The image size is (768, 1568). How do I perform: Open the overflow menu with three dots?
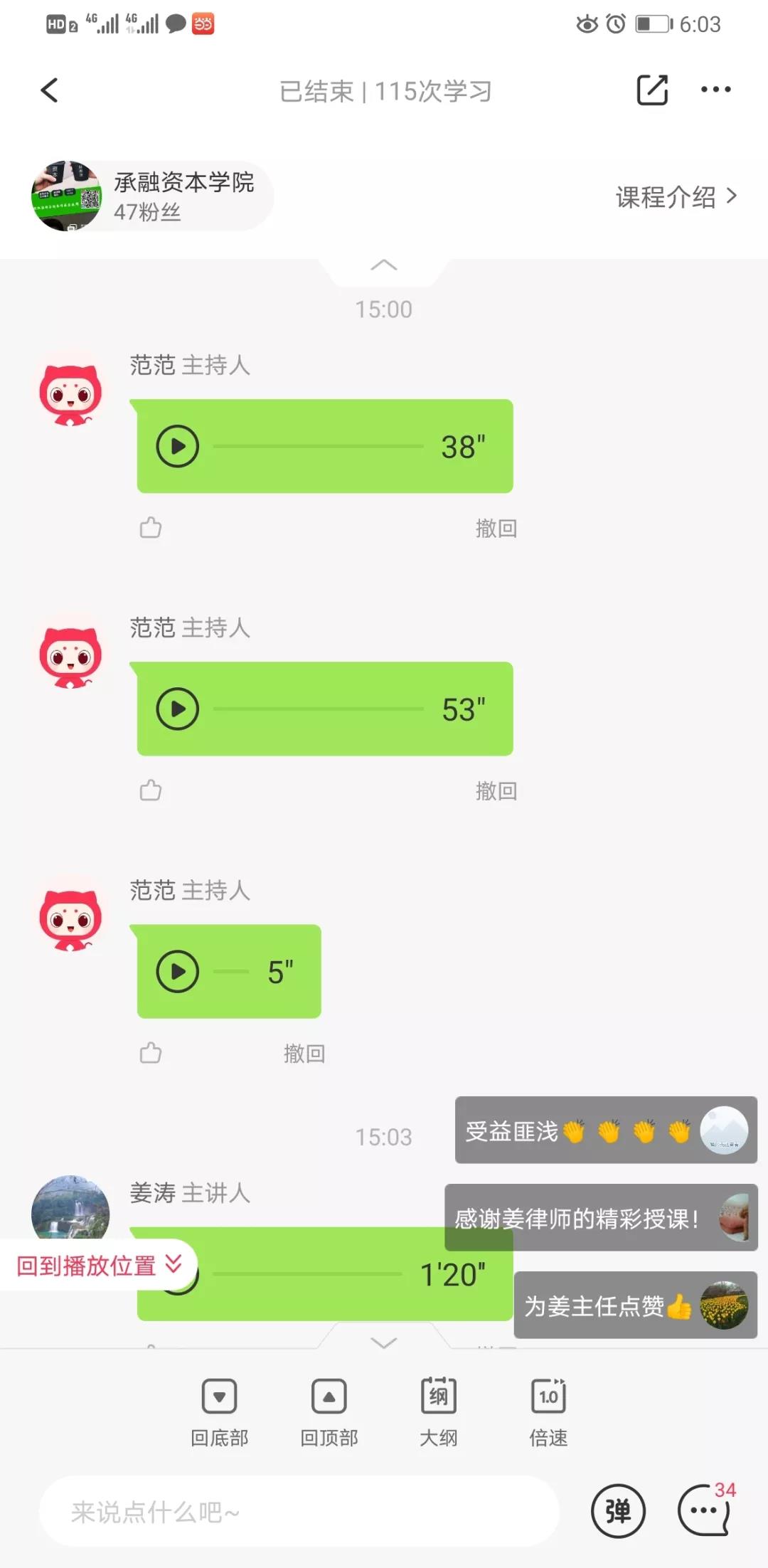715,90
